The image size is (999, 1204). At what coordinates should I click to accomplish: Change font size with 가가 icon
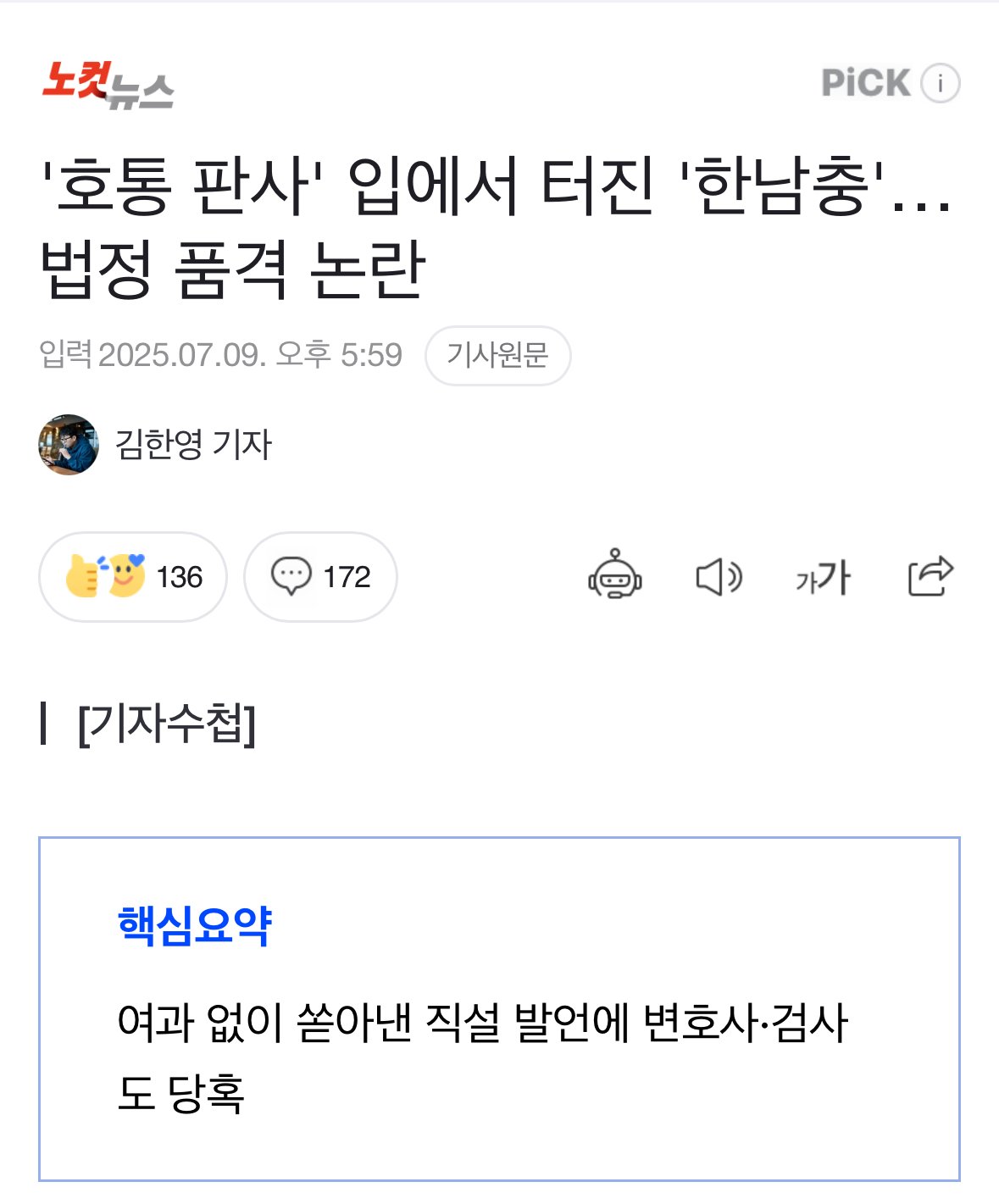tap(823, 577)
